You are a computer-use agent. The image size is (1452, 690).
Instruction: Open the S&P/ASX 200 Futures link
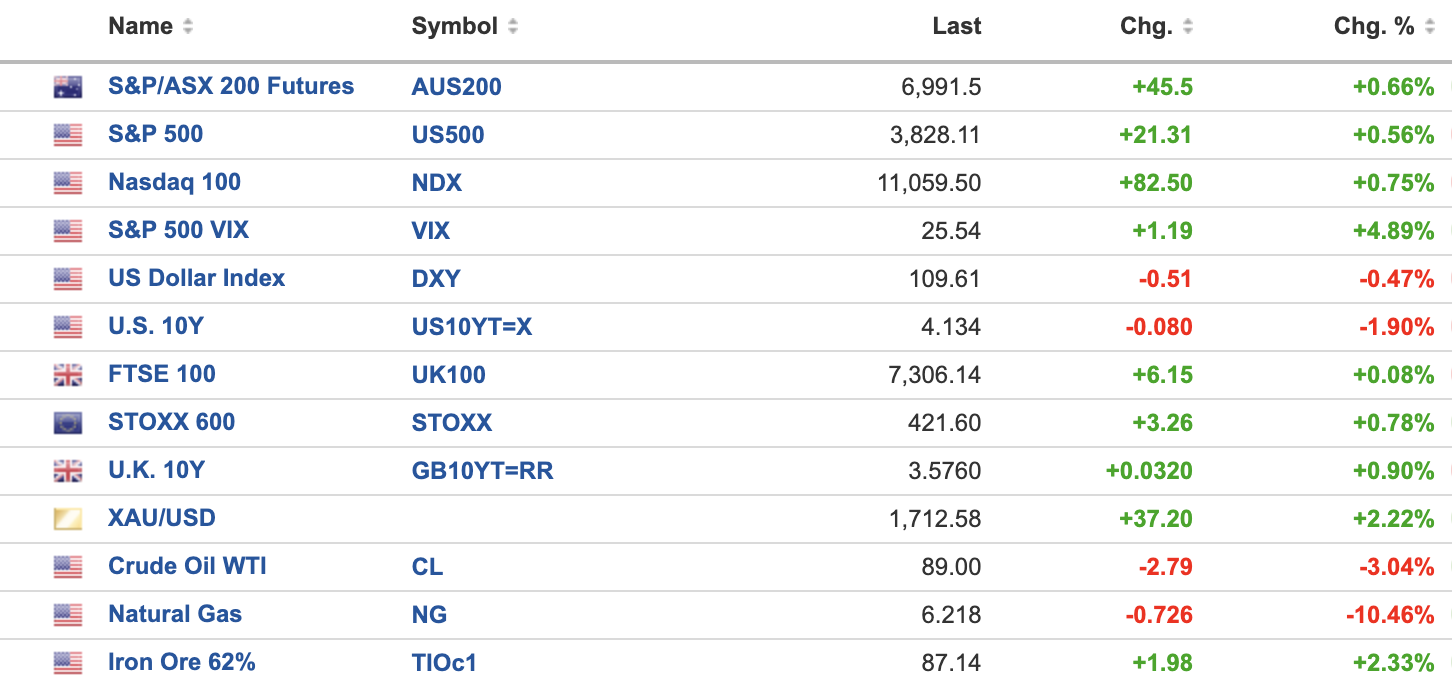point(231,87)
